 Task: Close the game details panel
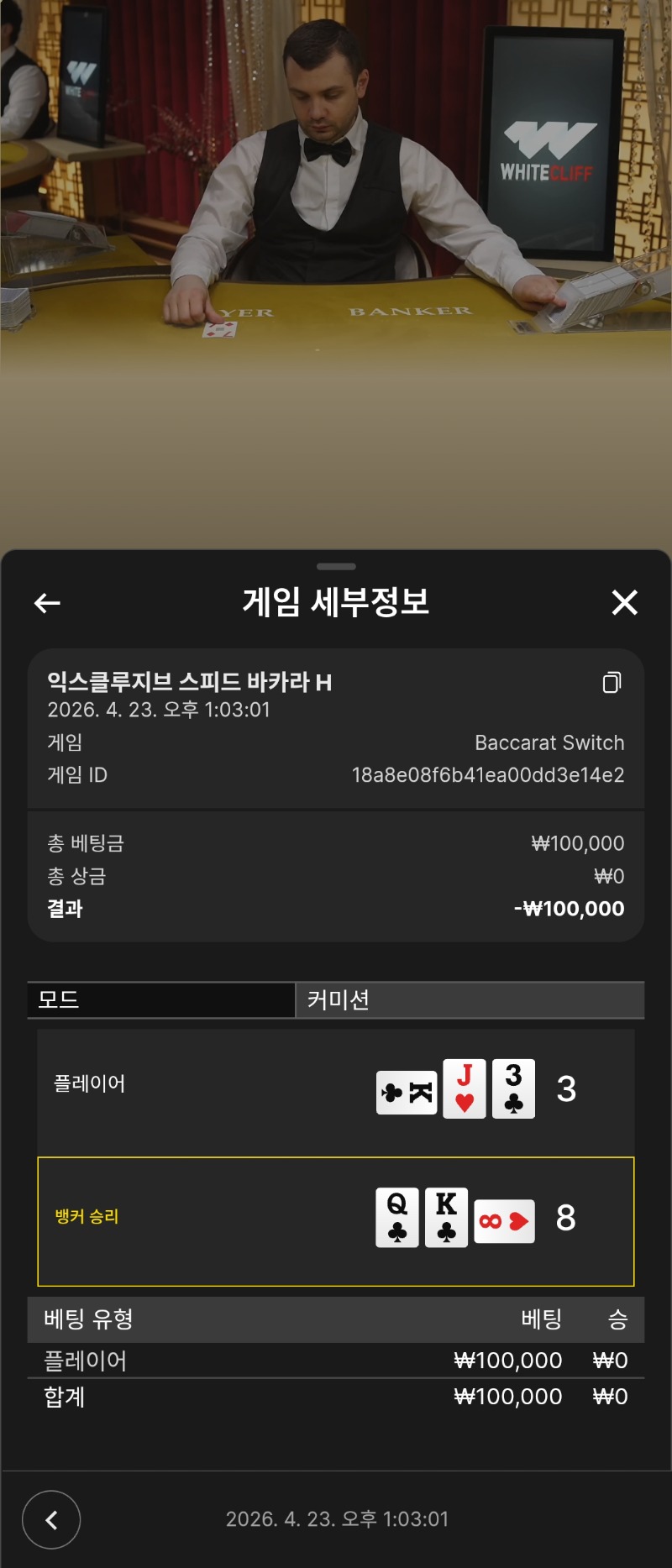click(x=624, y=602)
